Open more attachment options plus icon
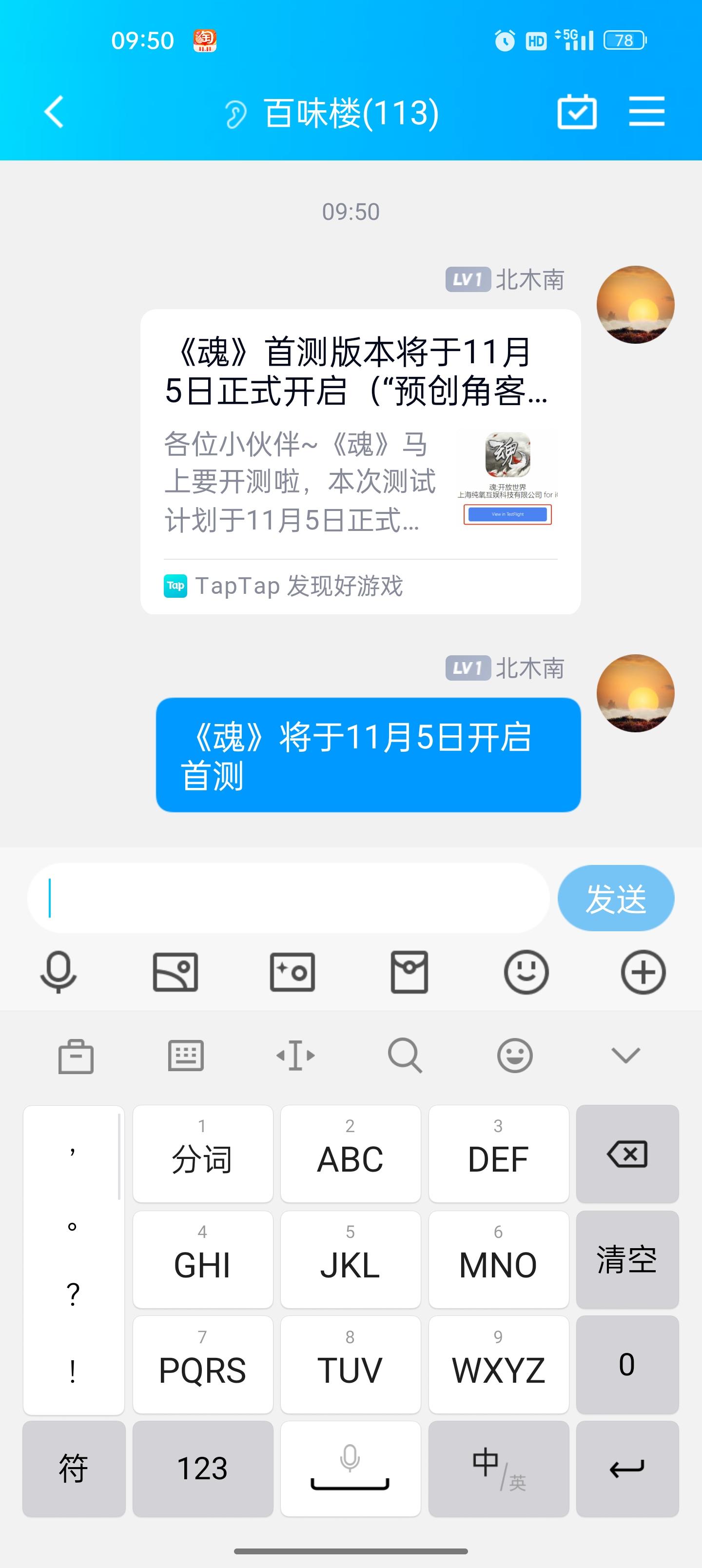 tap(643, 972)
